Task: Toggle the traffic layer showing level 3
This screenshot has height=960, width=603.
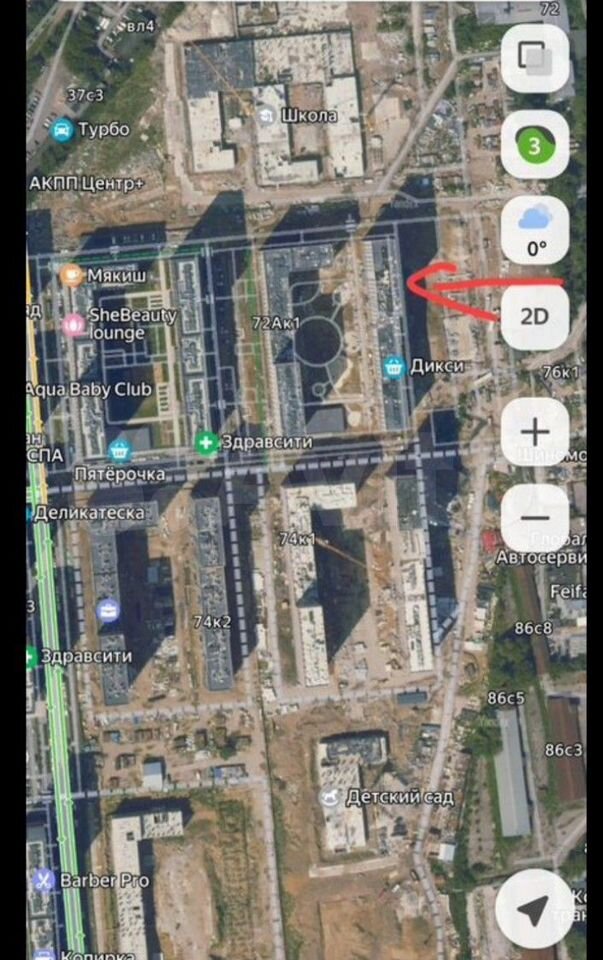Action: [x=535, y=146]
